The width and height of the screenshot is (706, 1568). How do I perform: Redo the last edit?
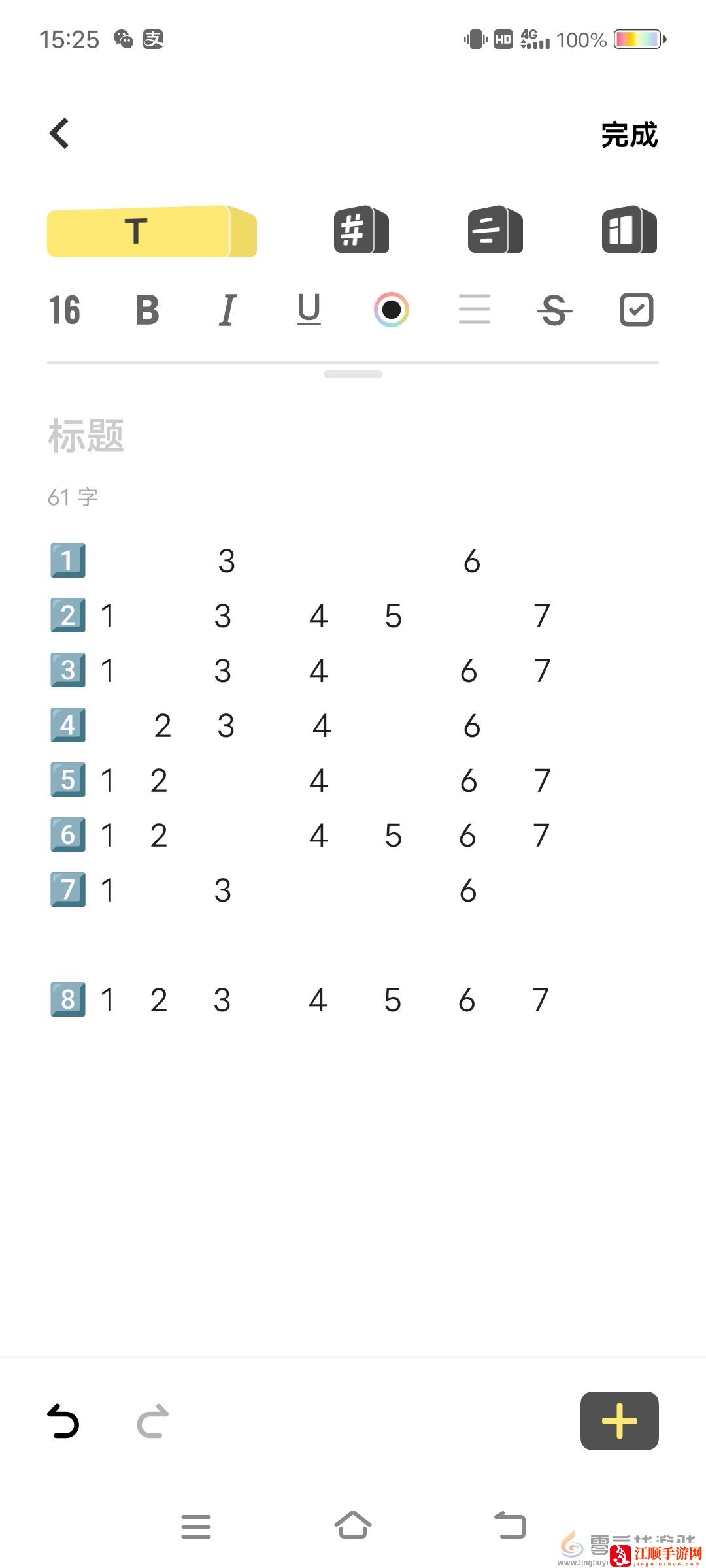tap(153, 1422)
